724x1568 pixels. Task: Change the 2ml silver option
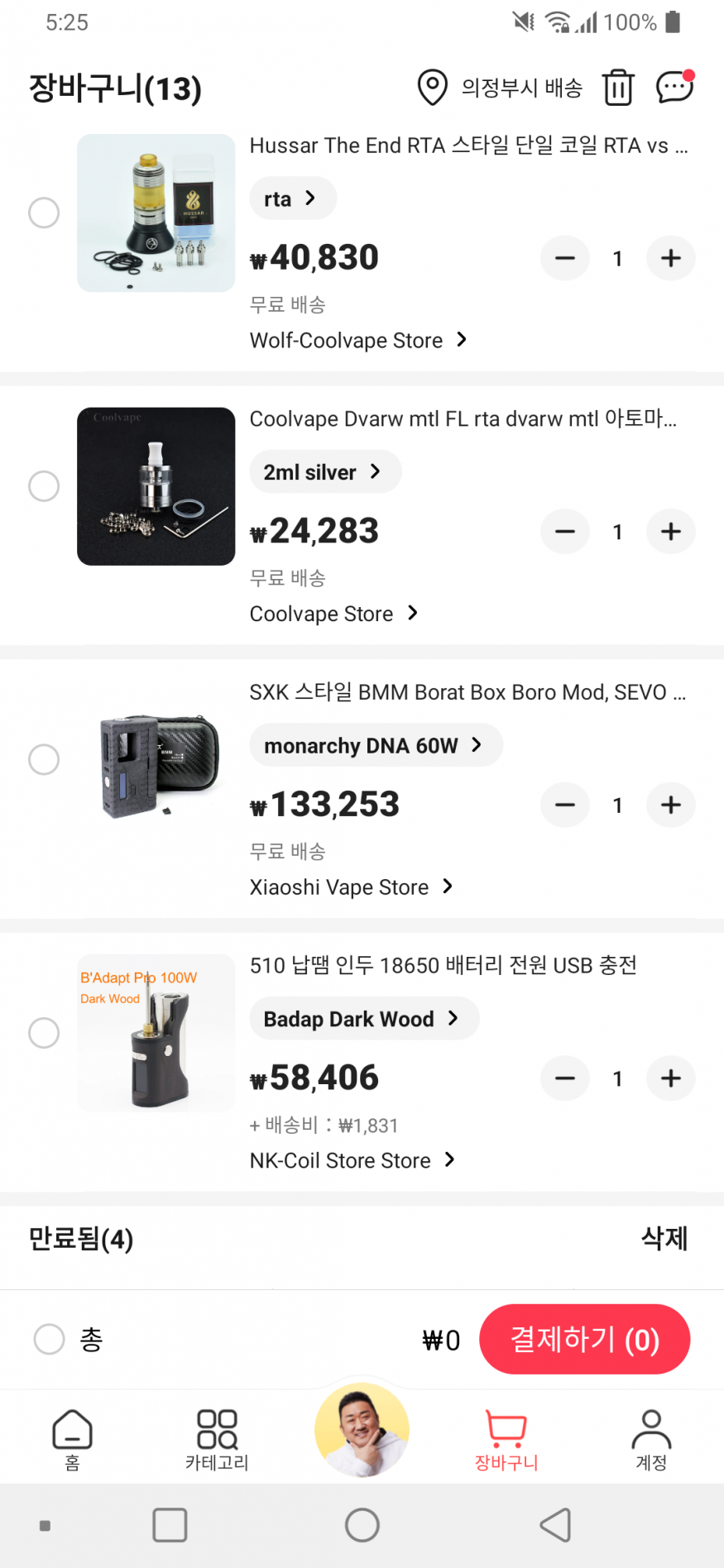(325, 472)
